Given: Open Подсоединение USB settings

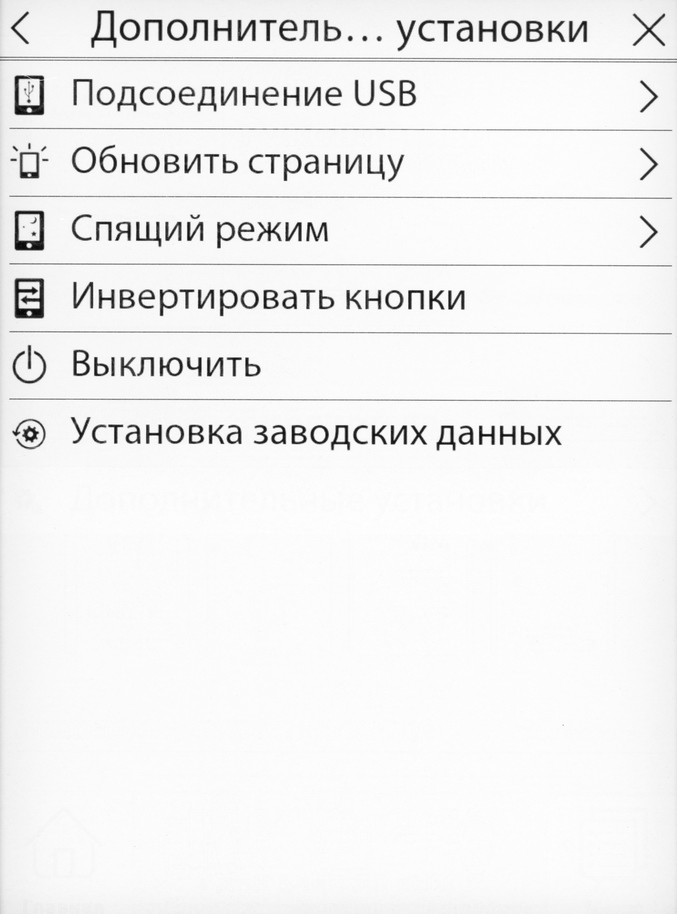Looking at the screenshot, I should pos(338,95).
